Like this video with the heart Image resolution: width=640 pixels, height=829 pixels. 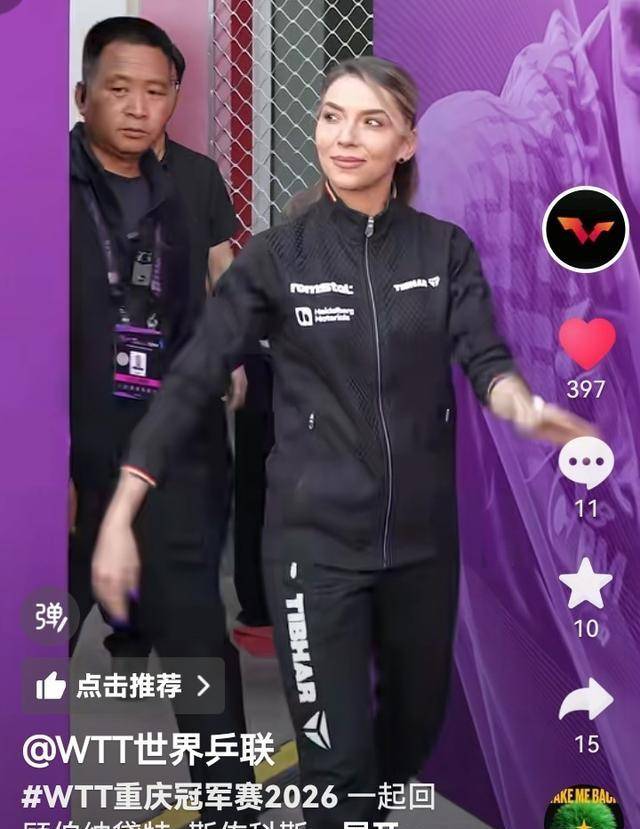(x=587, y=345)
